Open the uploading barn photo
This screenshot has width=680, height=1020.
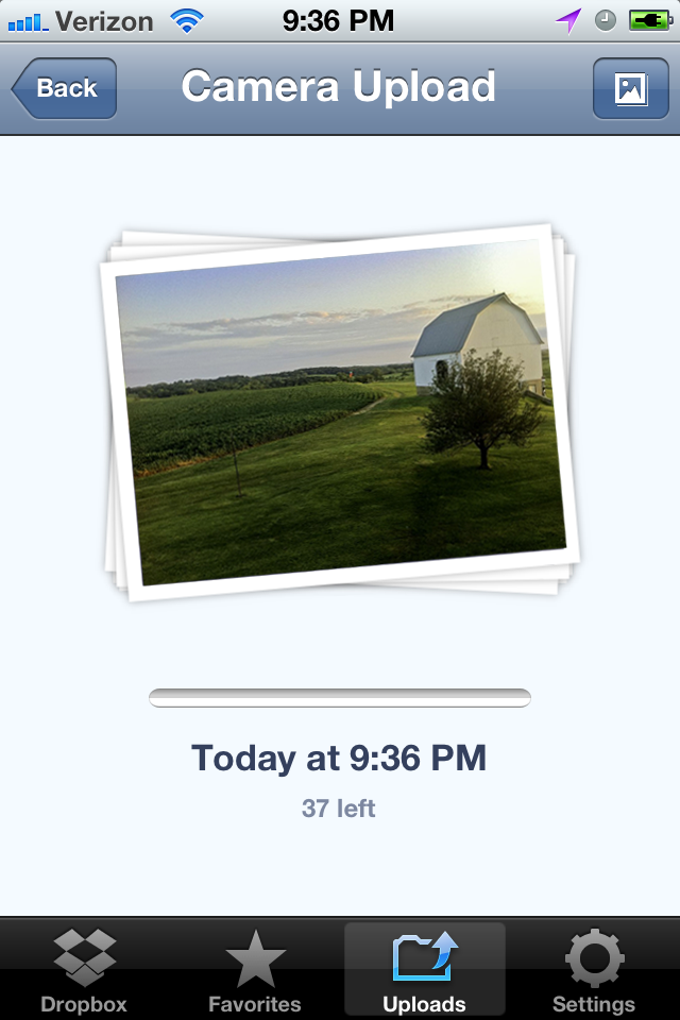coord(340,412)
